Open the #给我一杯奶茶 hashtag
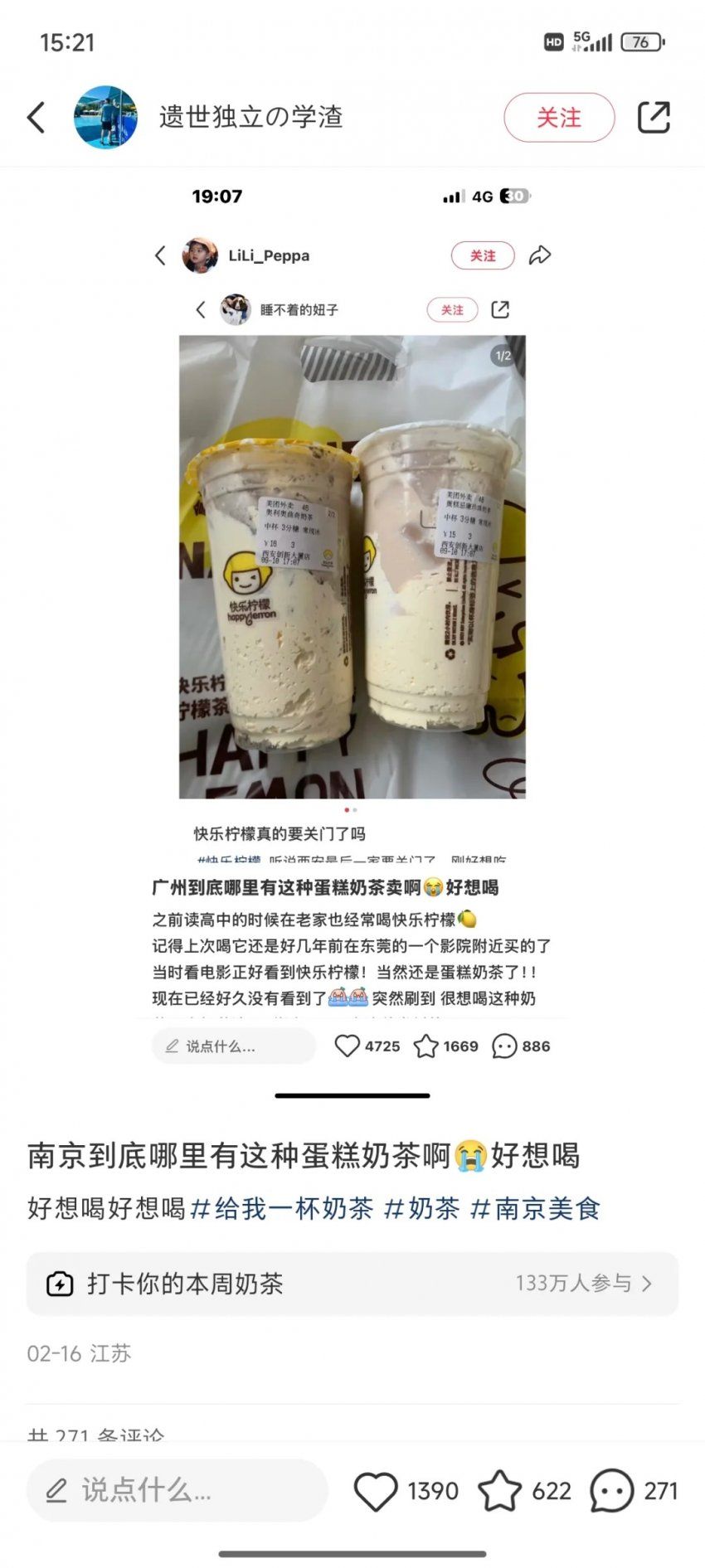The image size is (705, 1568). (x=282, y=1208)
